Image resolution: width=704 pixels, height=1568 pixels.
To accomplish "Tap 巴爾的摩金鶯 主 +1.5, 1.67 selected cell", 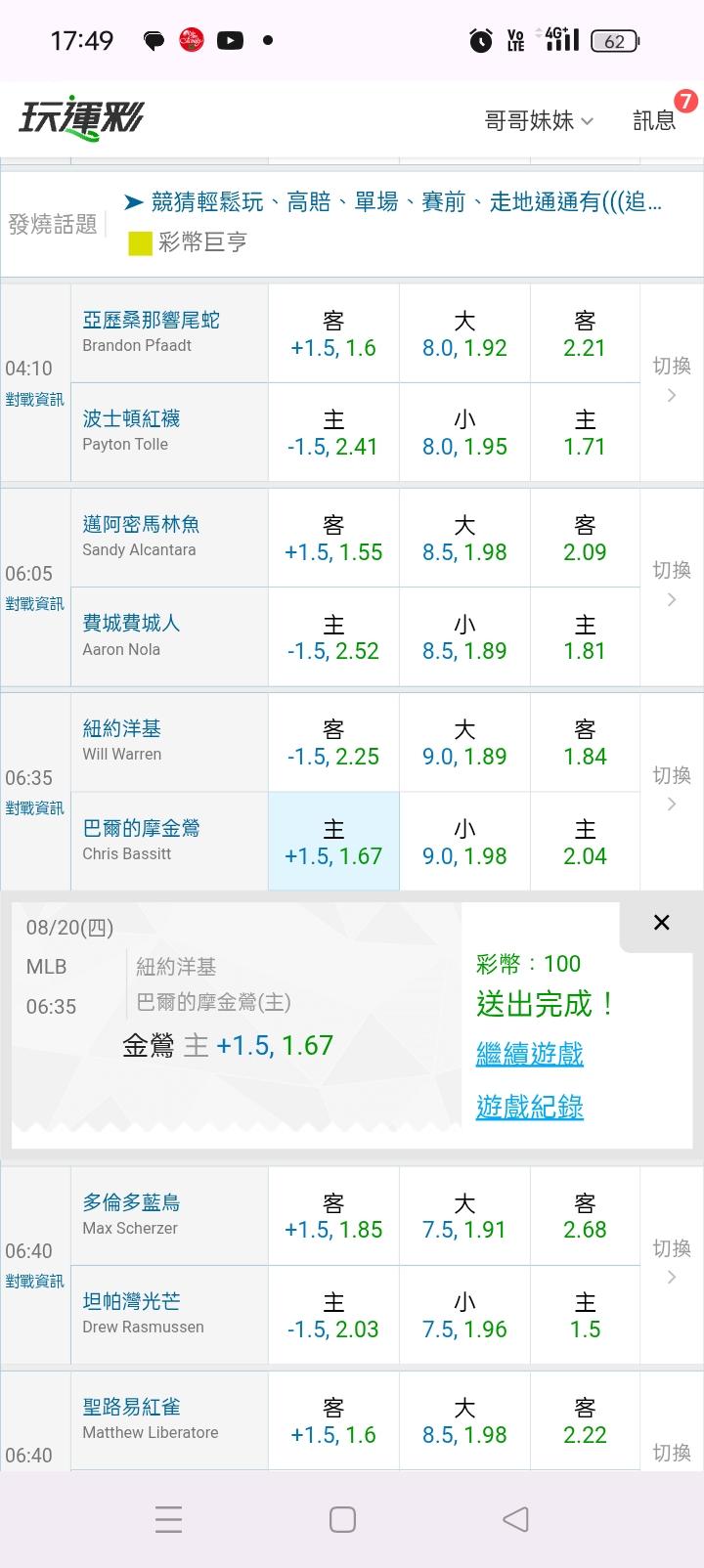I will pos(333,842).
